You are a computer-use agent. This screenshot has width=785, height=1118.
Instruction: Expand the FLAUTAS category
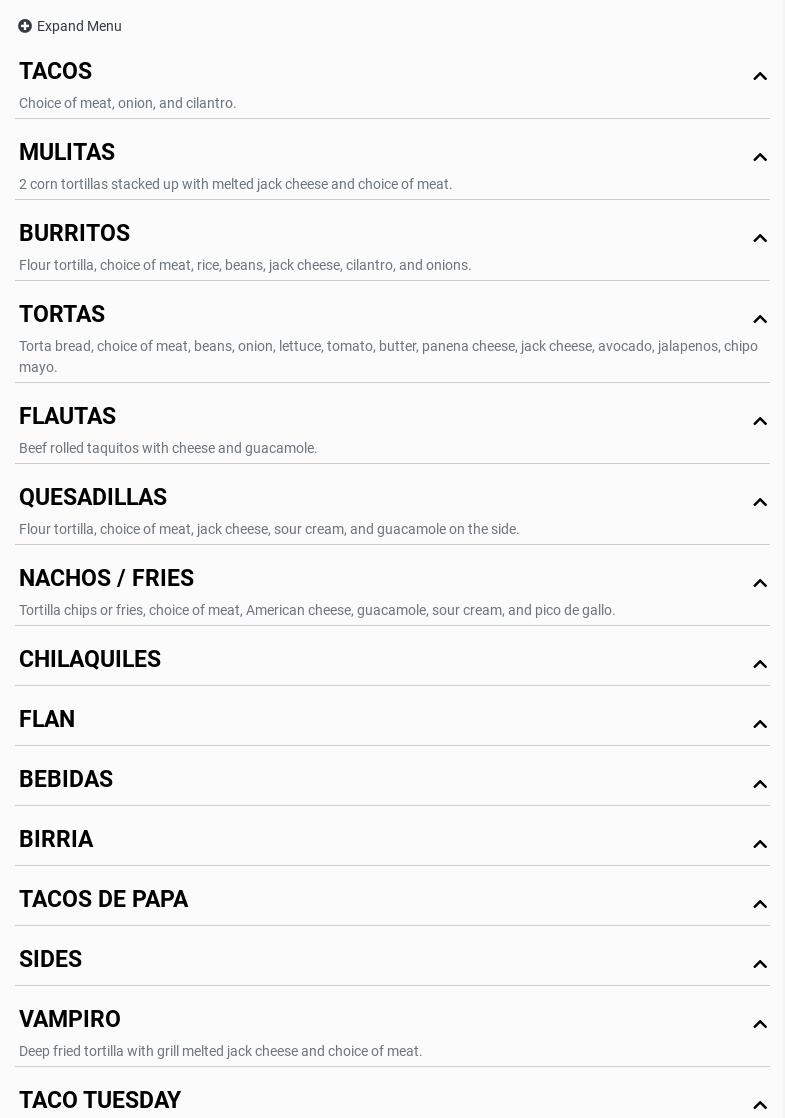click(x=759, y=421)
